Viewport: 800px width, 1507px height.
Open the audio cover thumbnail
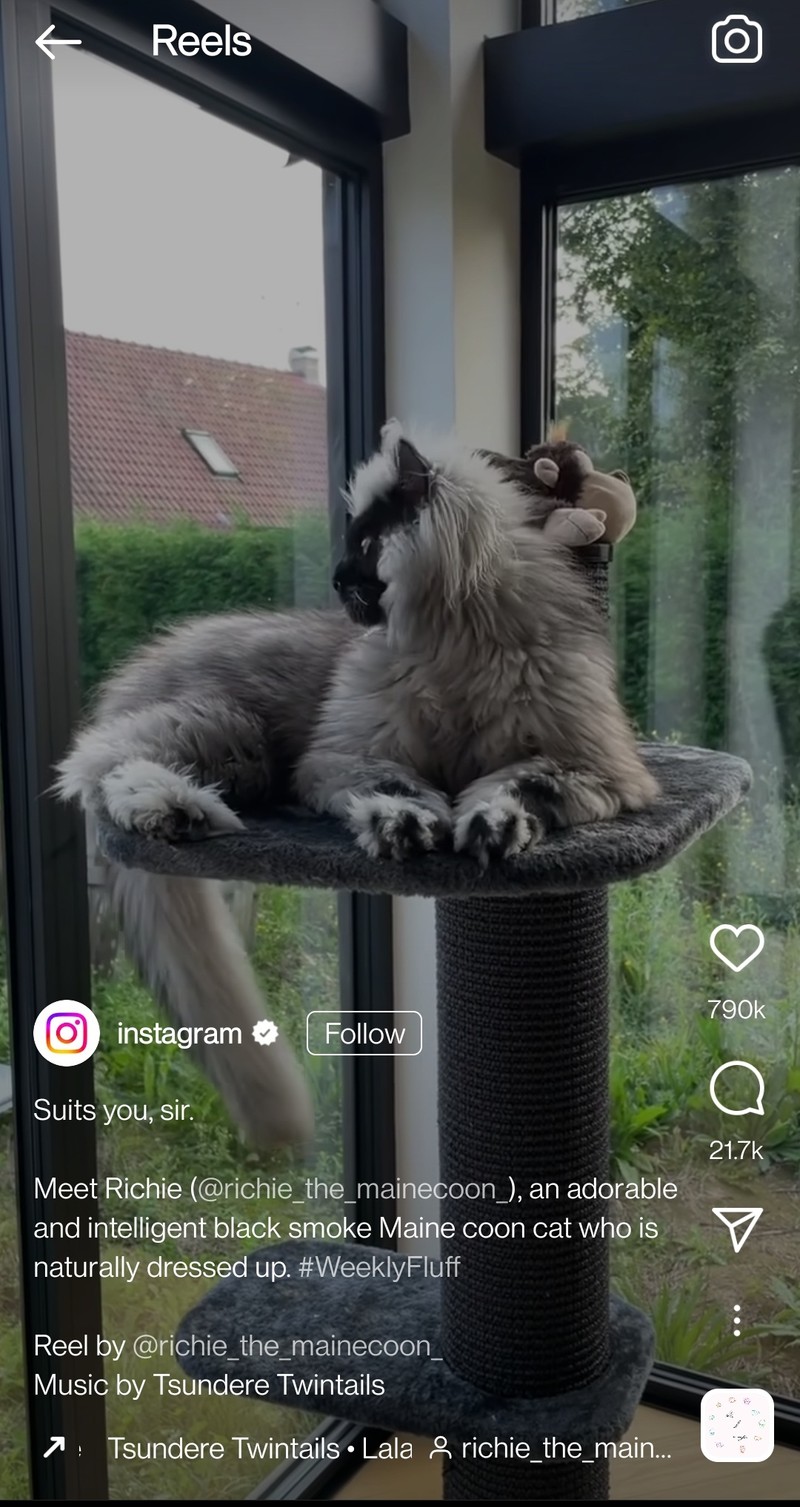(737, 1425)
